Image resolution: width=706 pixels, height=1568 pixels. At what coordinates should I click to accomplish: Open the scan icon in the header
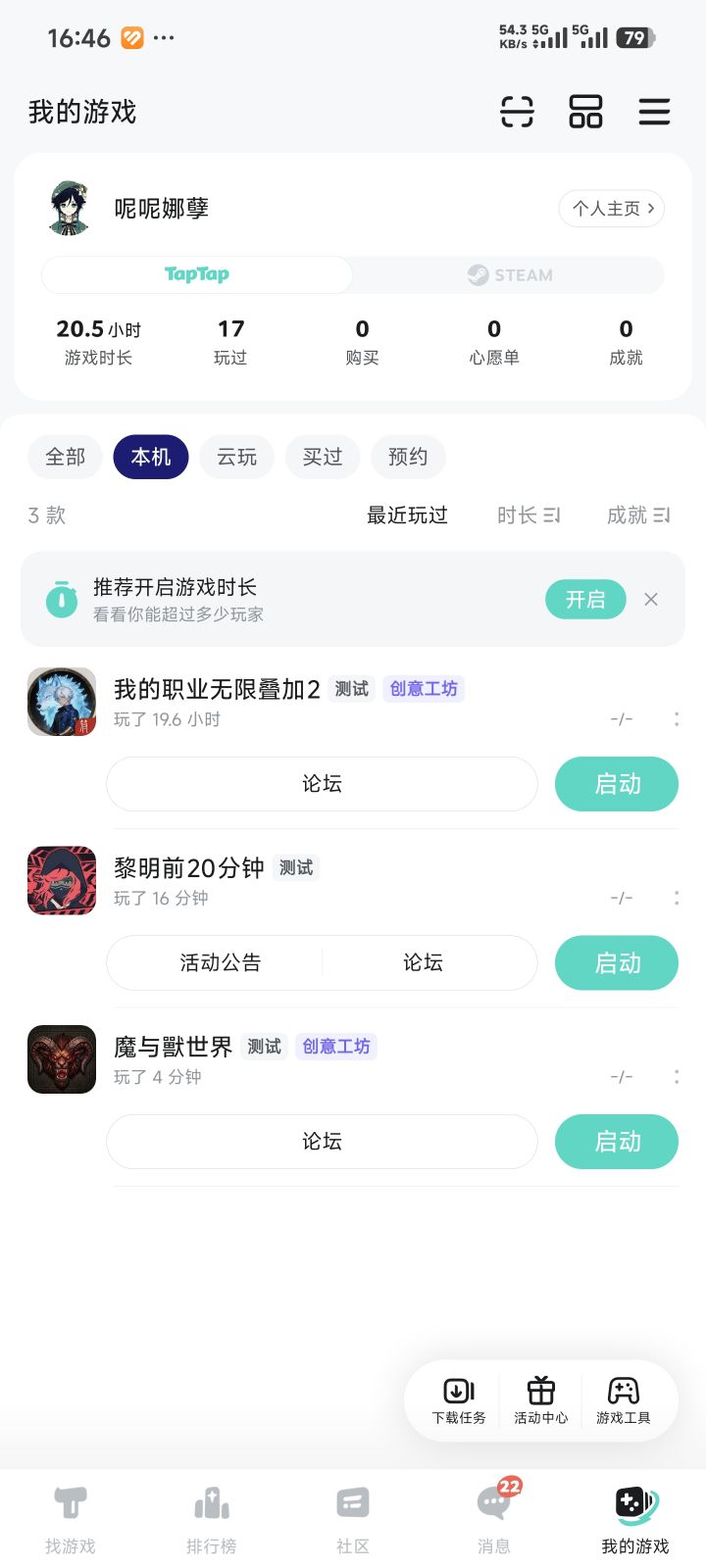(517, 112)
